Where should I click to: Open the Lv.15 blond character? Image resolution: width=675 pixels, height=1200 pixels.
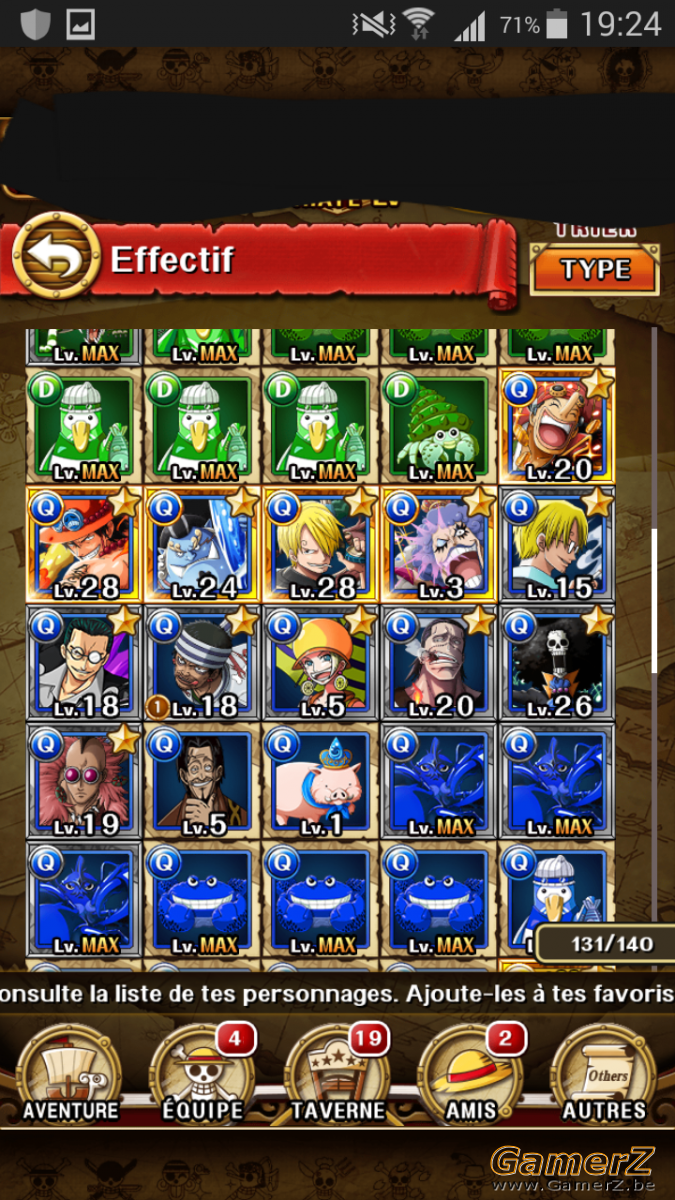coord(558,545)
